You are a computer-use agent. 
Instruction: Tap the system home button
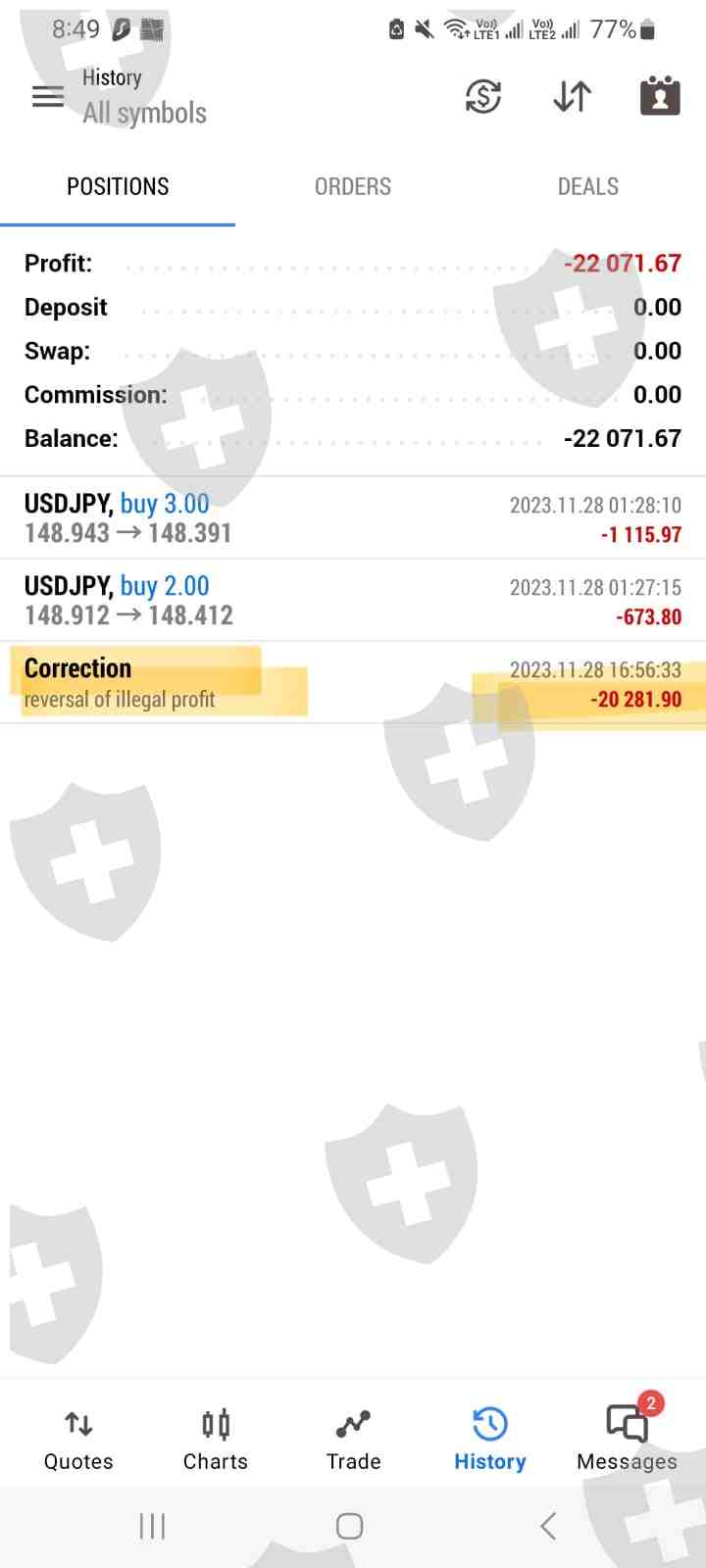point(350,1526)
